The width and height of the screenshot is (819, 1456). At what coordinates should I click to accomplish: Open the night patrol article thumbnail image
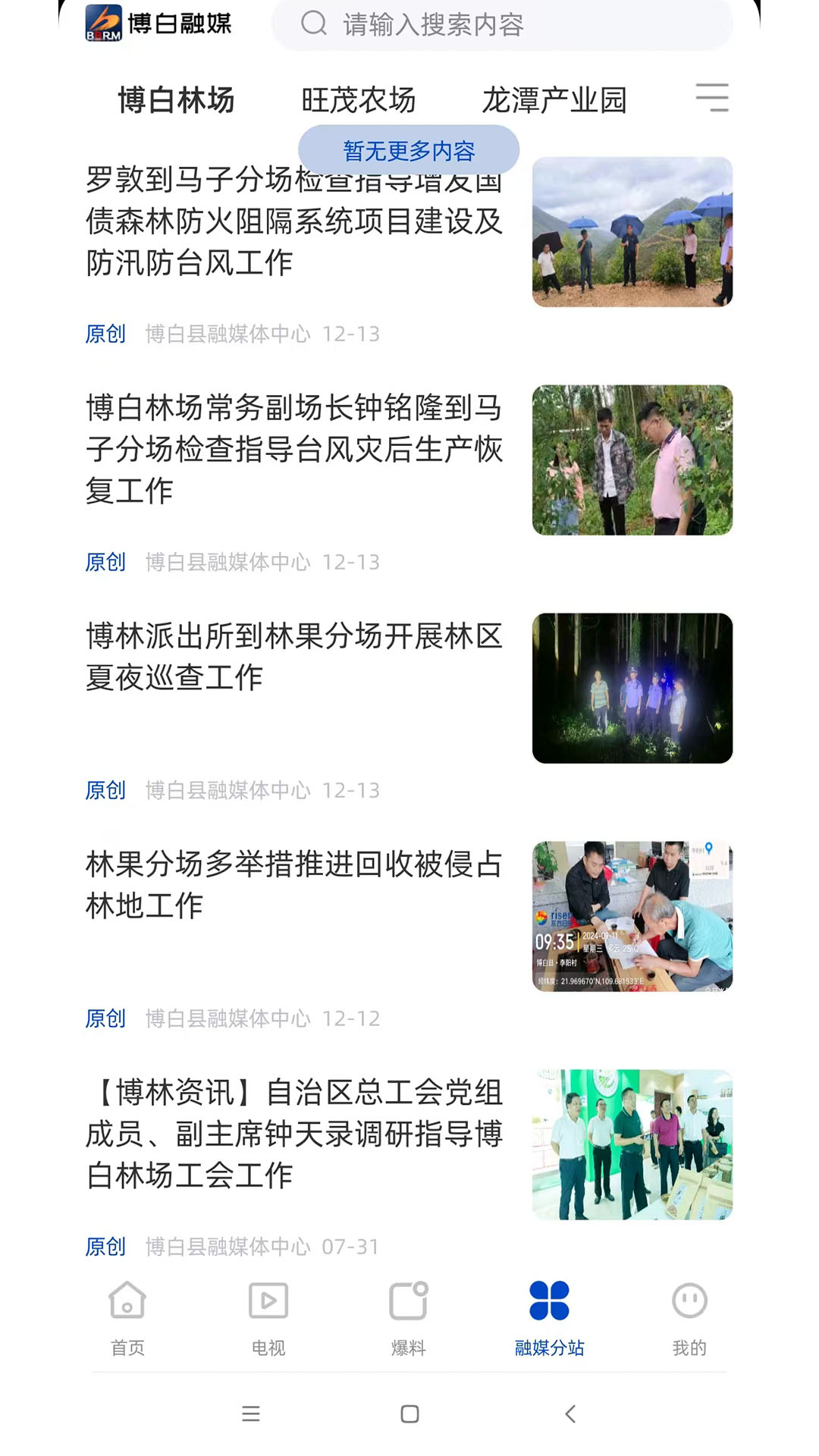(x=632, y=686)
